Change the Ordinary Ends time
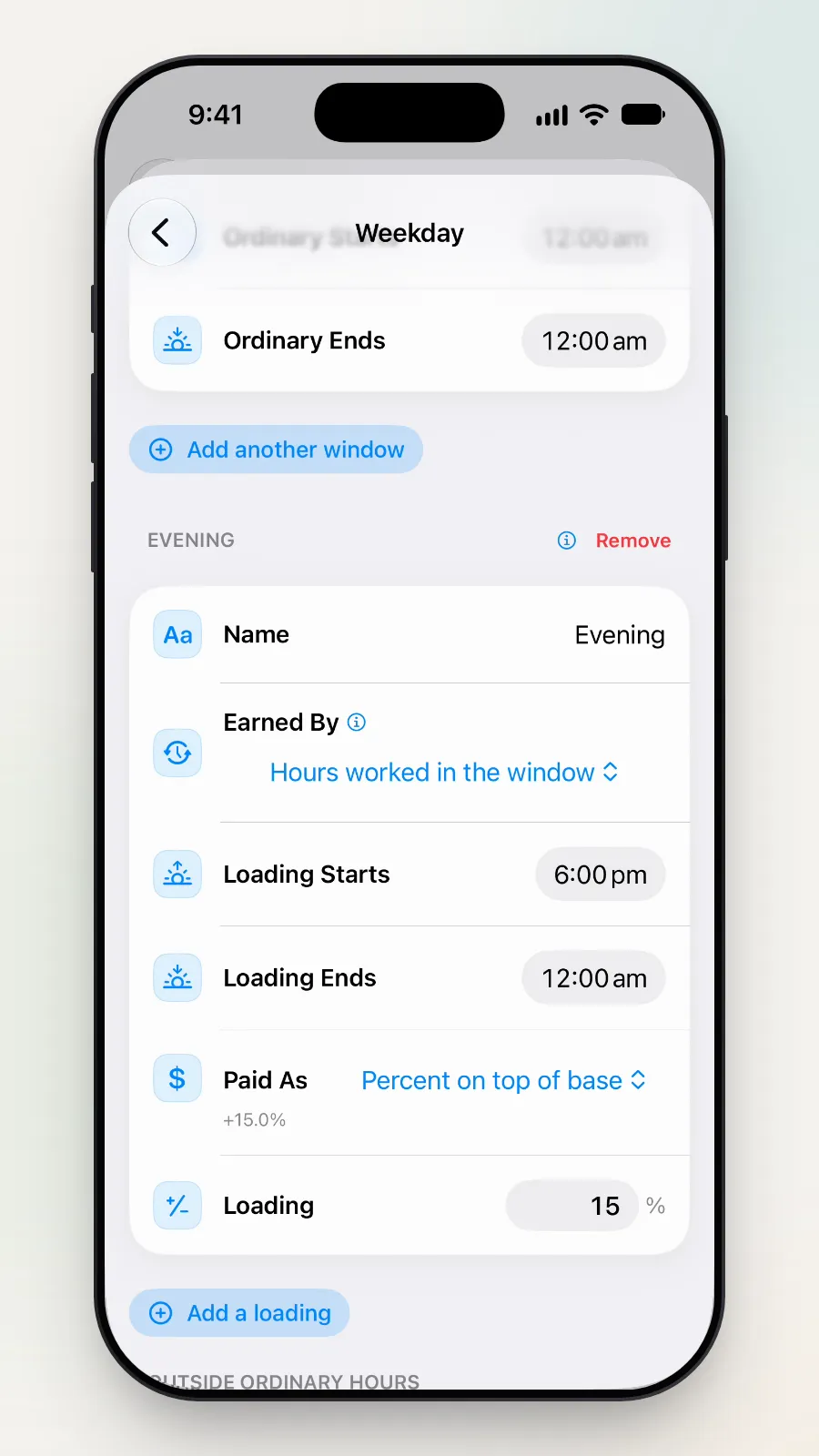This screenshot has width=819, height=1456. [x=593, y=341]
